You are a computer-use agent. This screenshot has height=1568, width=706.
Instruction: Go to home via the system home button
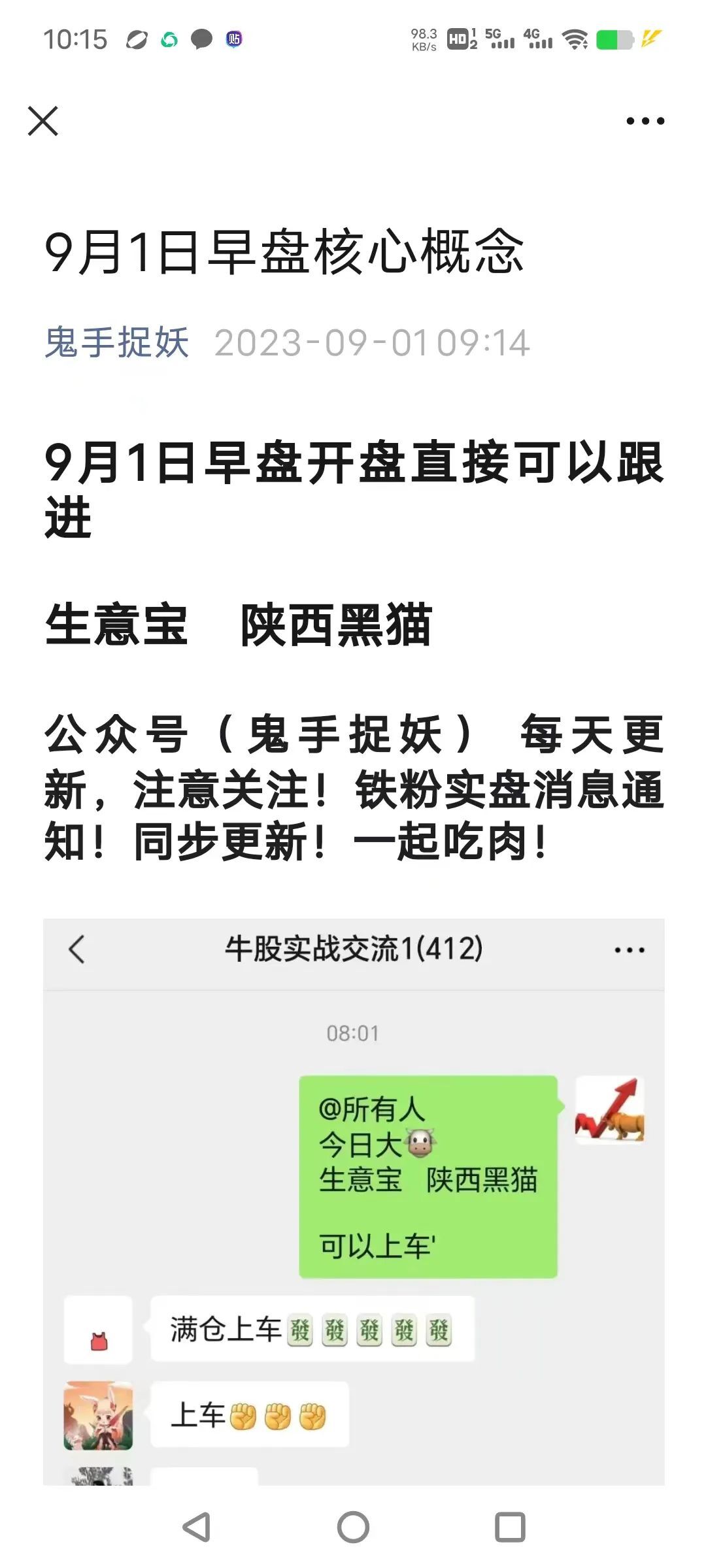[353, 1527]
